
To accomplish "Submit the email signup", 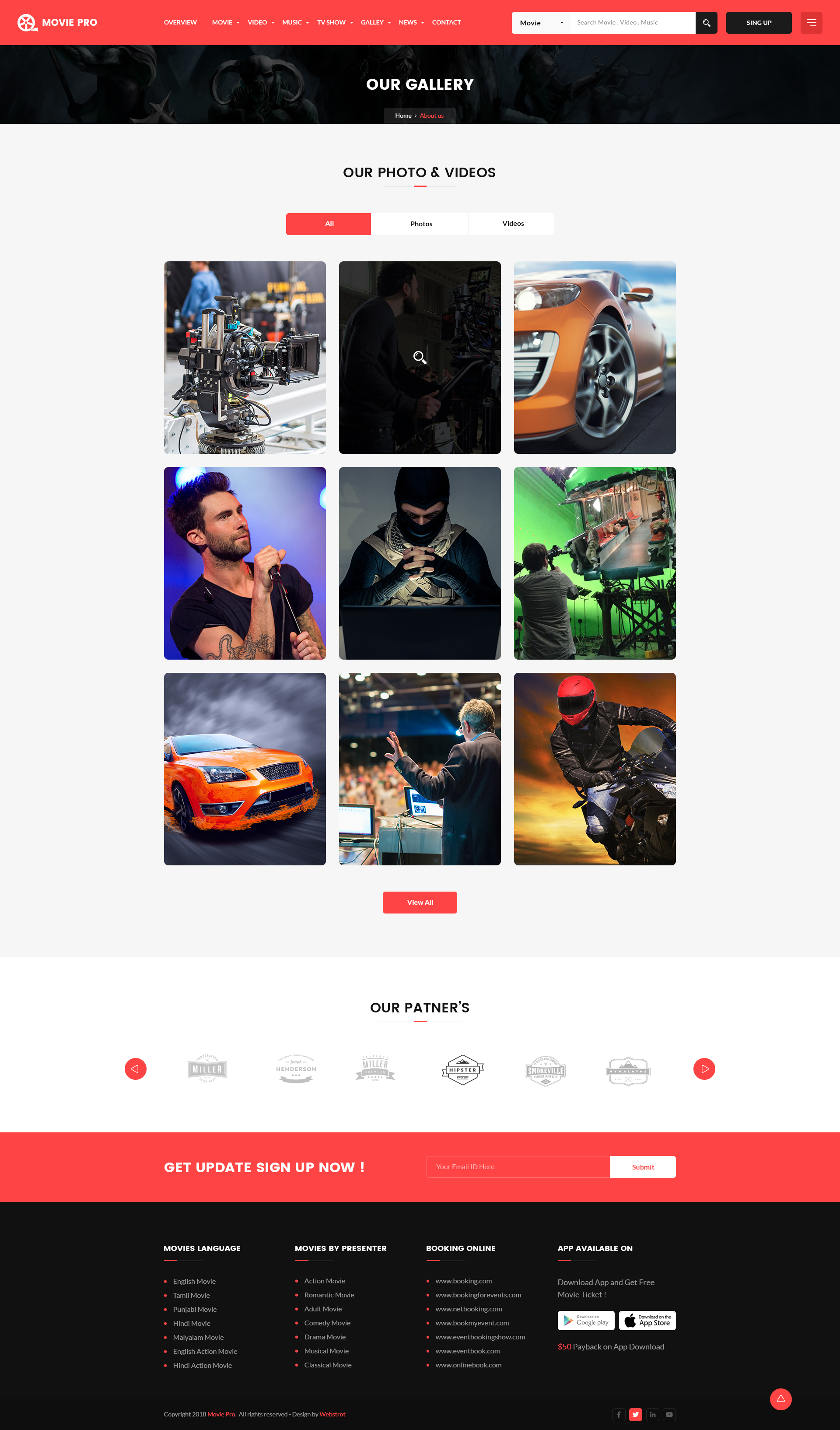I will pos(643,1166).
